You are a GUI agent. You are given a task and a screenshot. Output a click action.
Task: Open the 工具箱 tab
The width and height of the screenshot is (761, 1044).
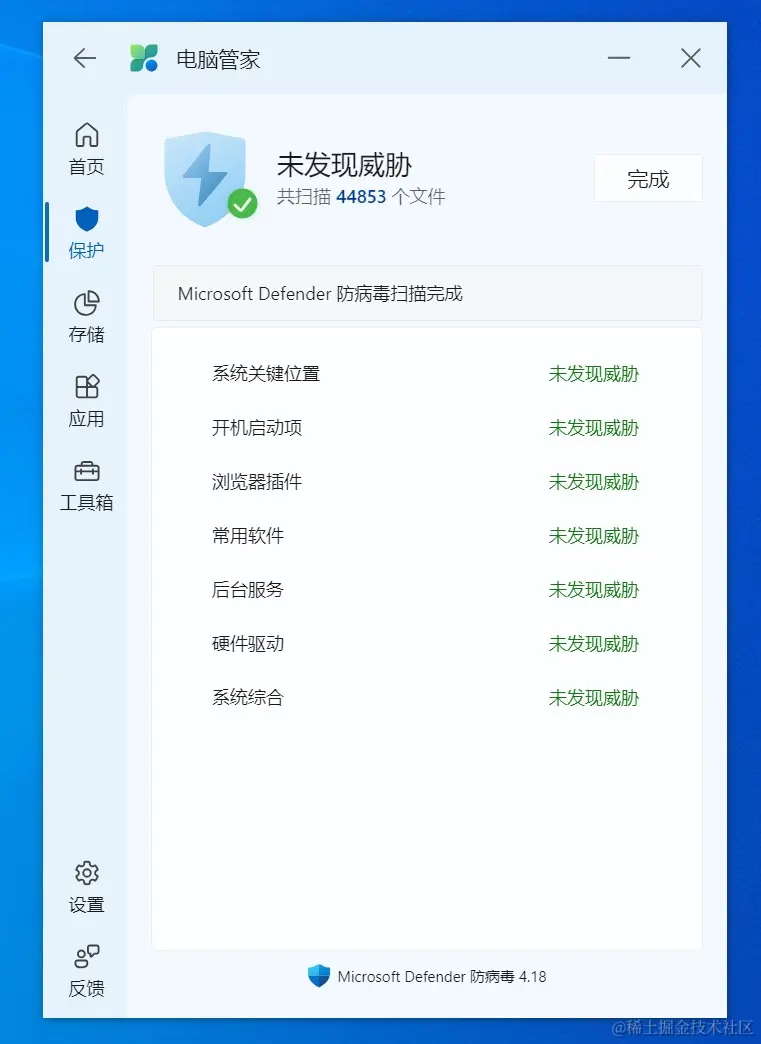[x=87, y=484]
